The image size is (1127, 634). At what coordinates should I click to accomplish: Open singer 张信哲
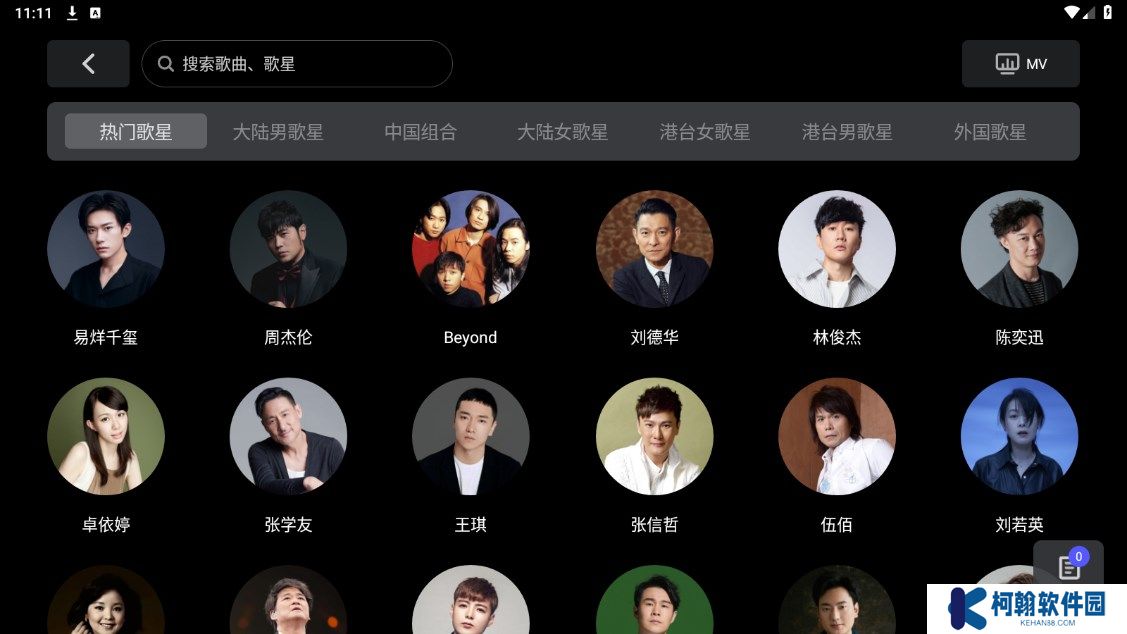654,437
